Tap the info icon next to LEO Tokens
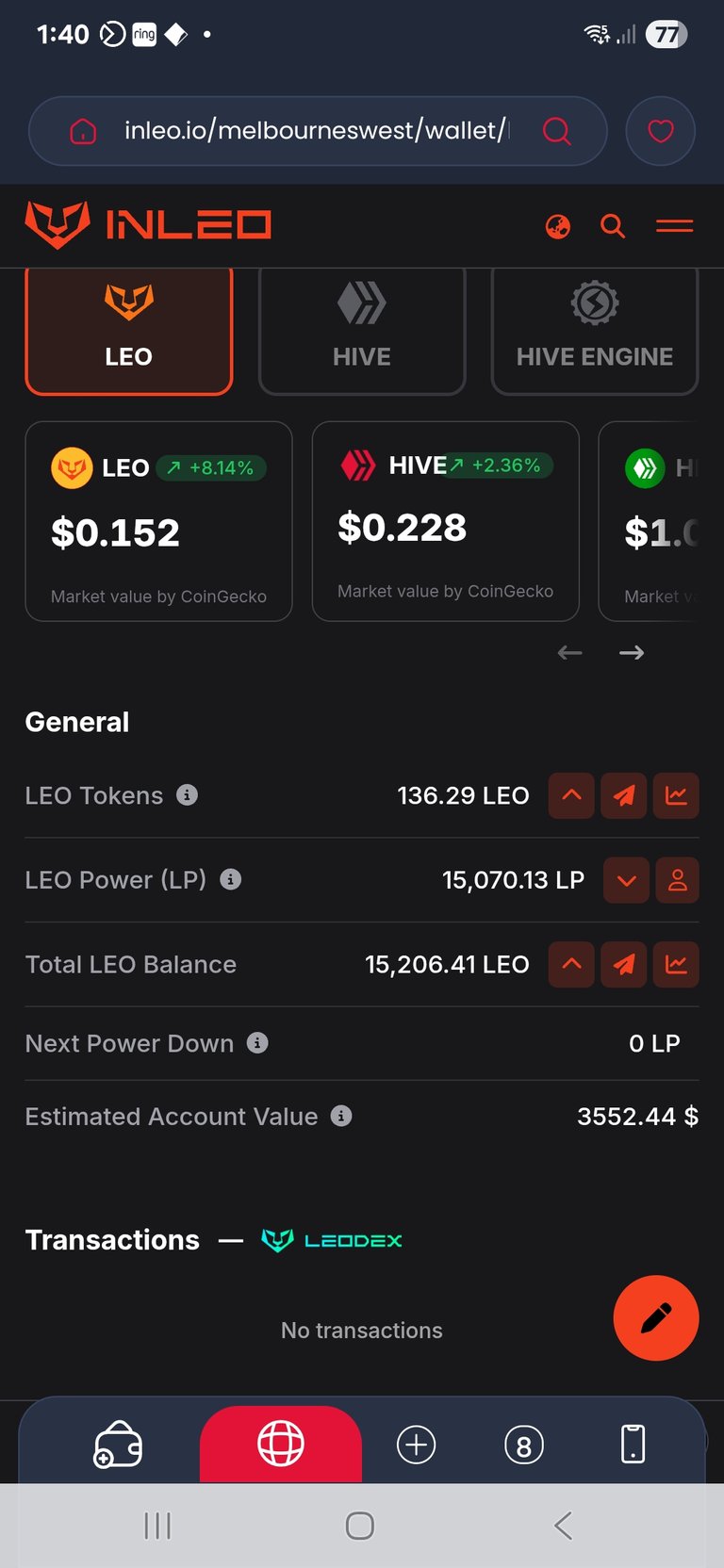Viewport: 724px width, 1568px height. click(187, 794)
